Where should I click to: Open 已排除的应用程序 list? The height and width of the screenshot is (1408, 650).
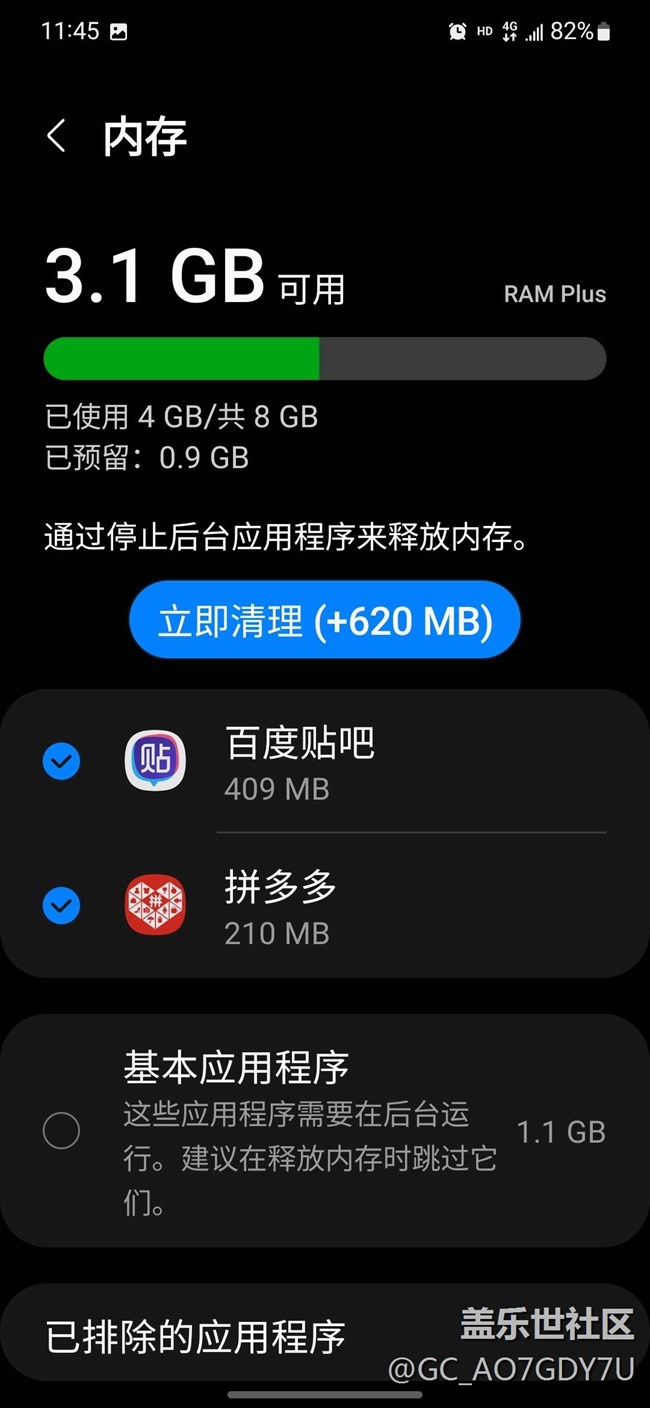coord(325,1335)
